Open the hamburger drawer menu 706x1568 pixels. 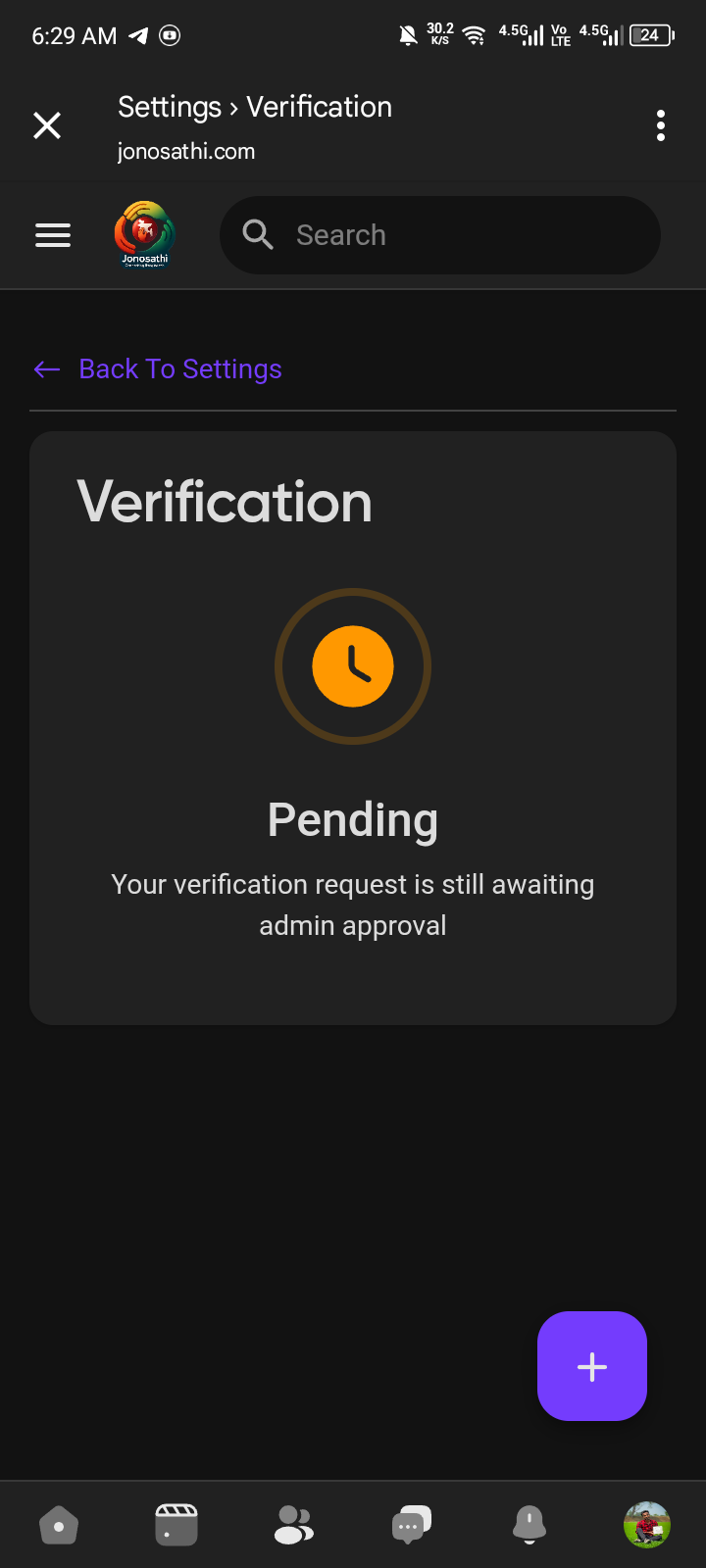[53, 235]
